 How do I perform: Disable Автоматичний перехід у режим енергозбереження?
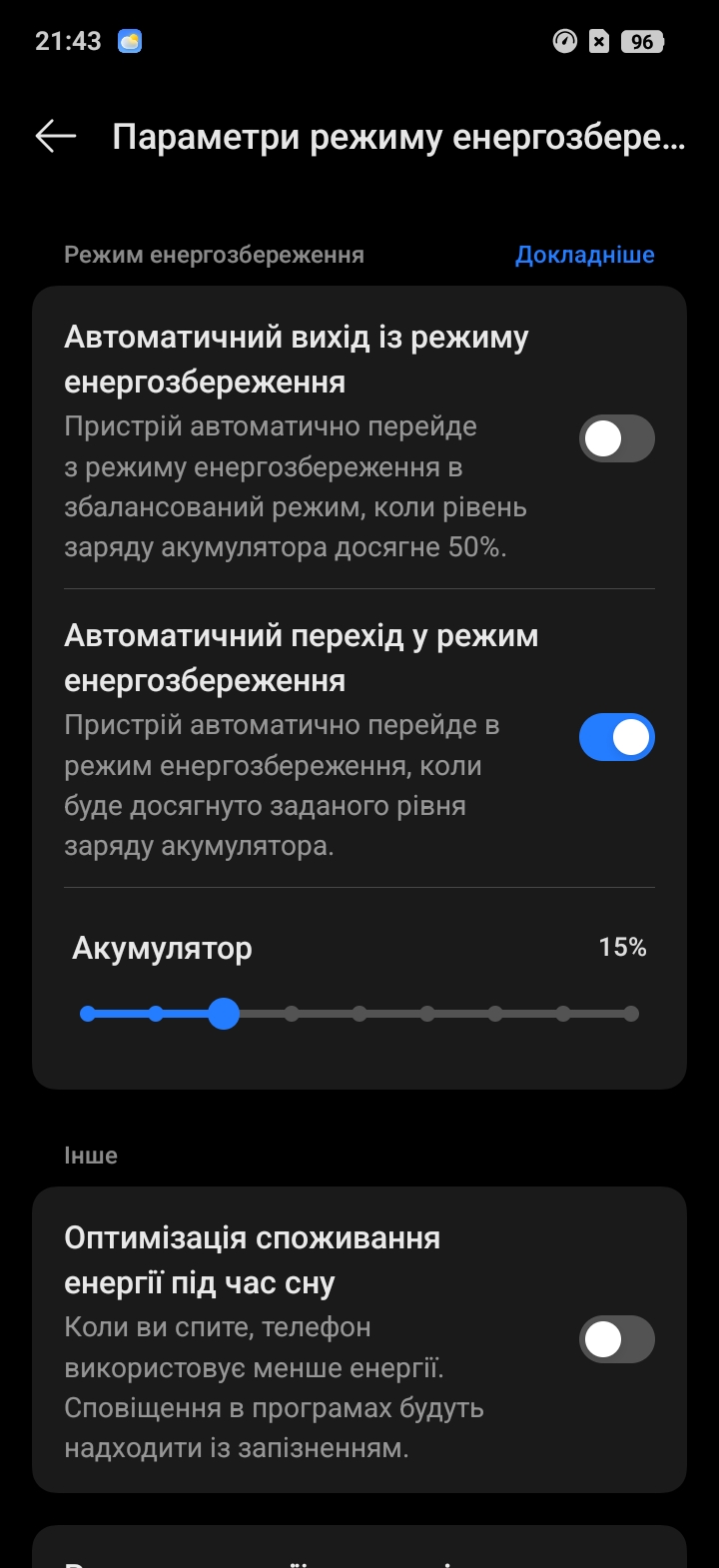tap(616, 737)
